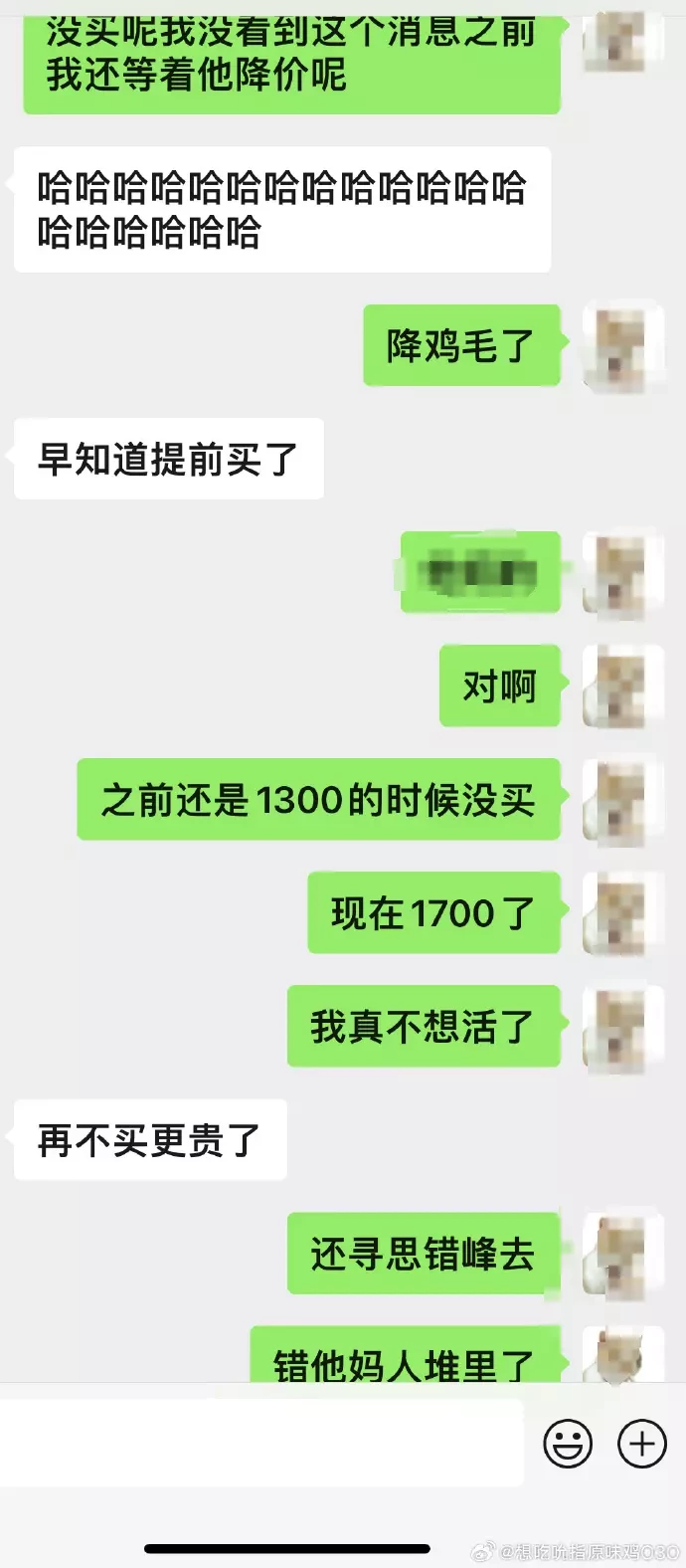Open sender's avatar beside 降鸡毛了 message

pos(620,345)
